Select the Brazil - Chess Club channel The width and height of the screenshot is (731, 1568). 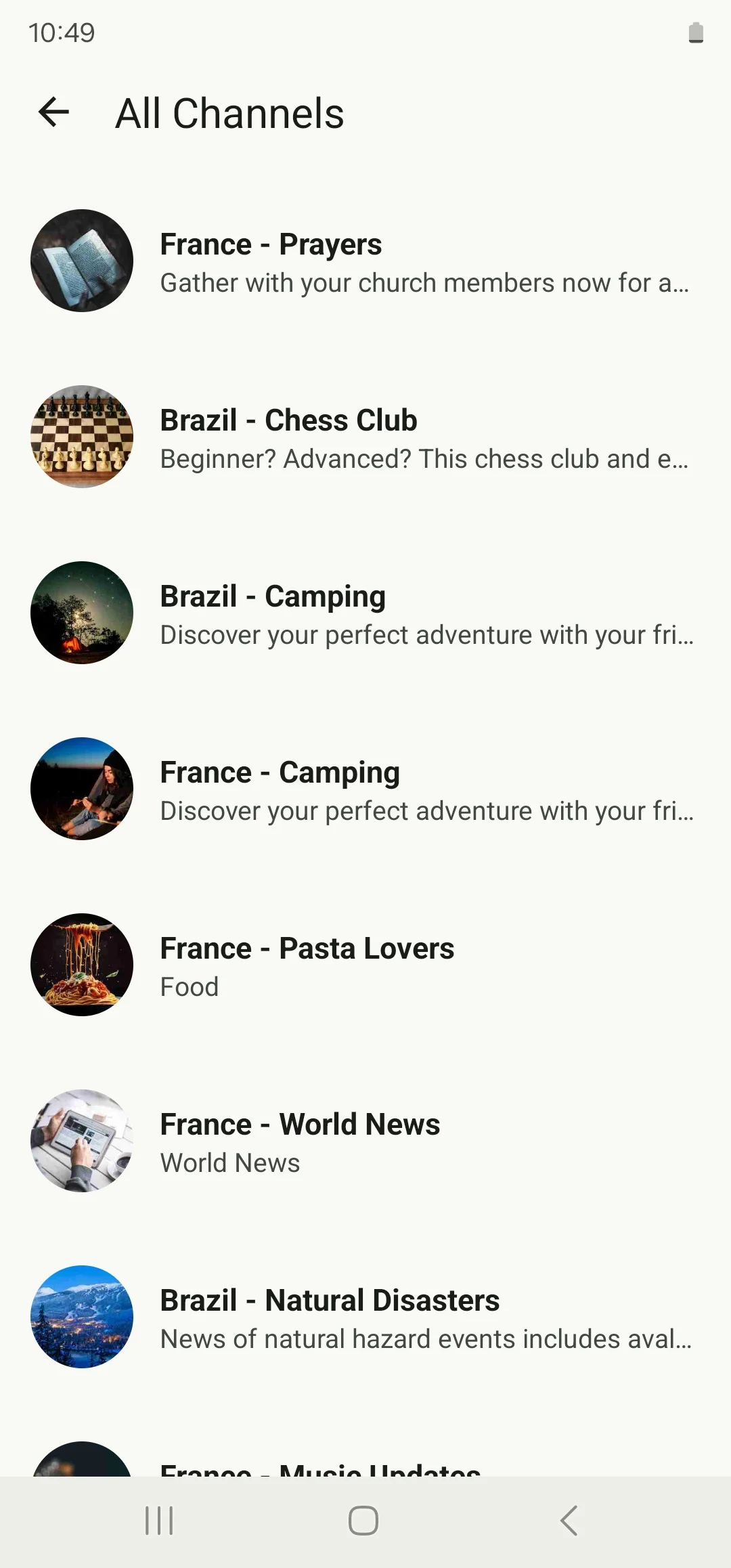[x=365, y=437]
